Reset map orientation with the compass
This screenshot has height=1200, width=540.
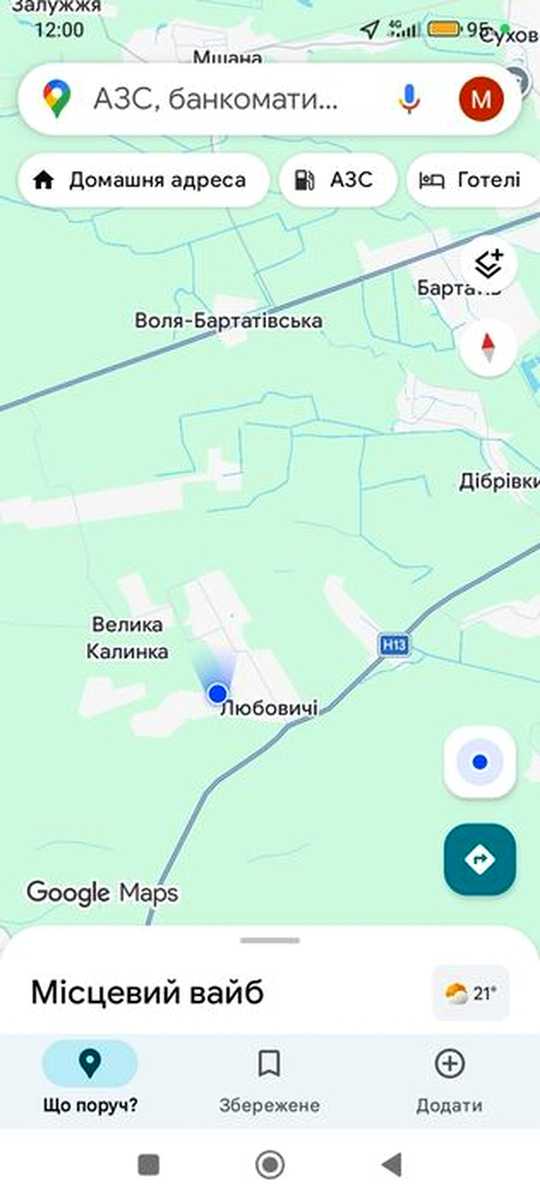(x=489, y=347)
